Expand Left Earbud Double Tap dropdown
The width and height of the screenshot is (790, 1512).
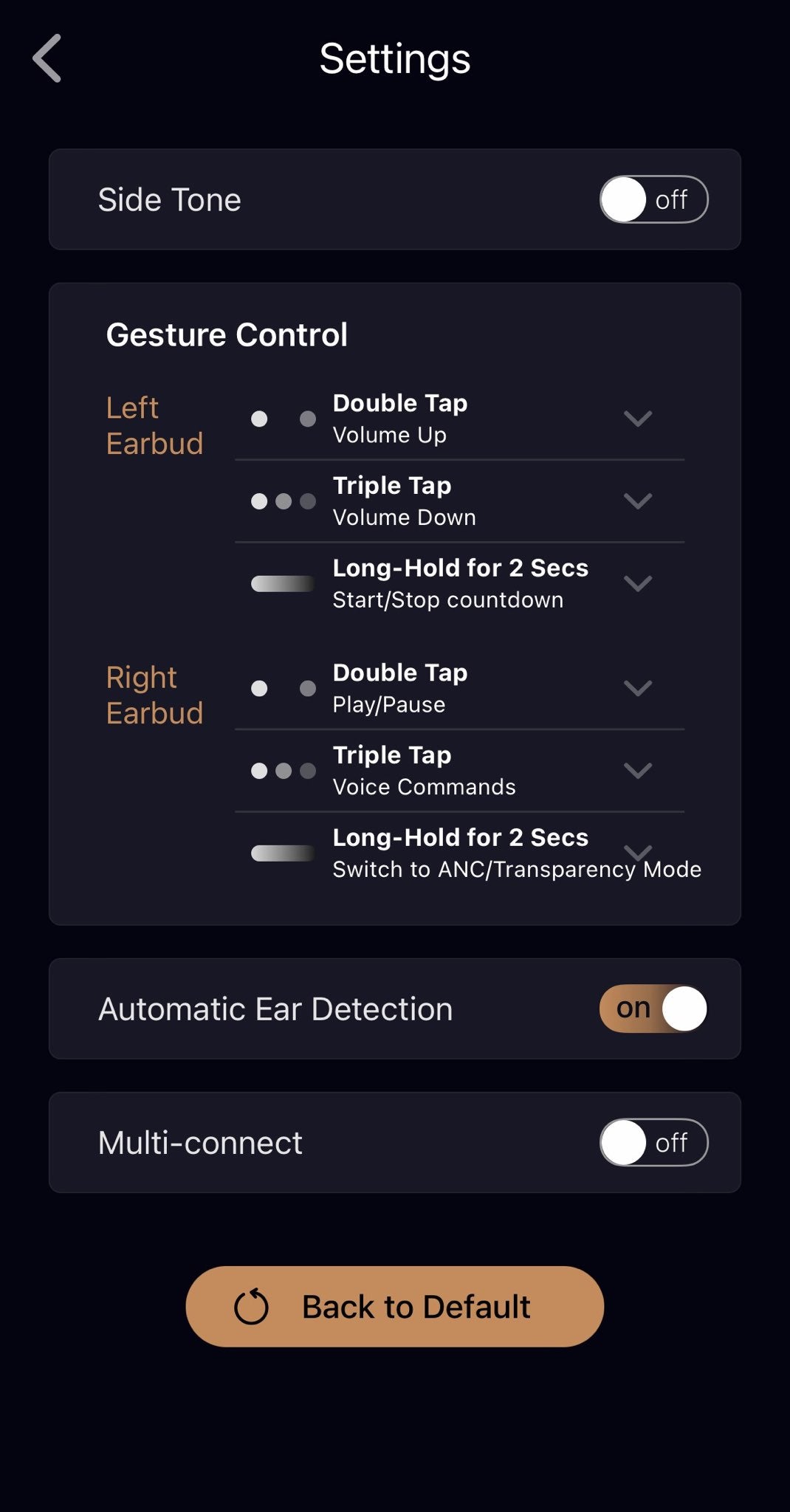click(637, 419)
